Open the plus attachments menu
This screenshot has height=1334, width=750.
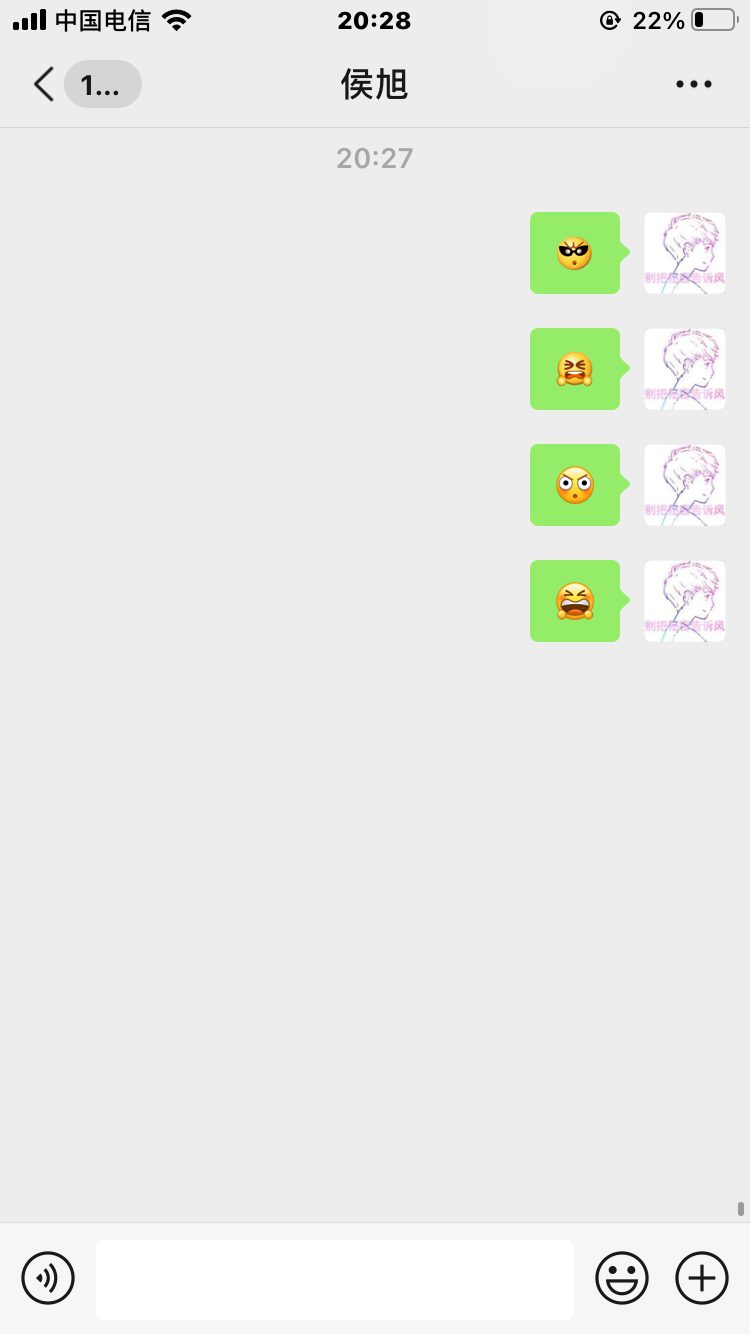point(702,1278)
